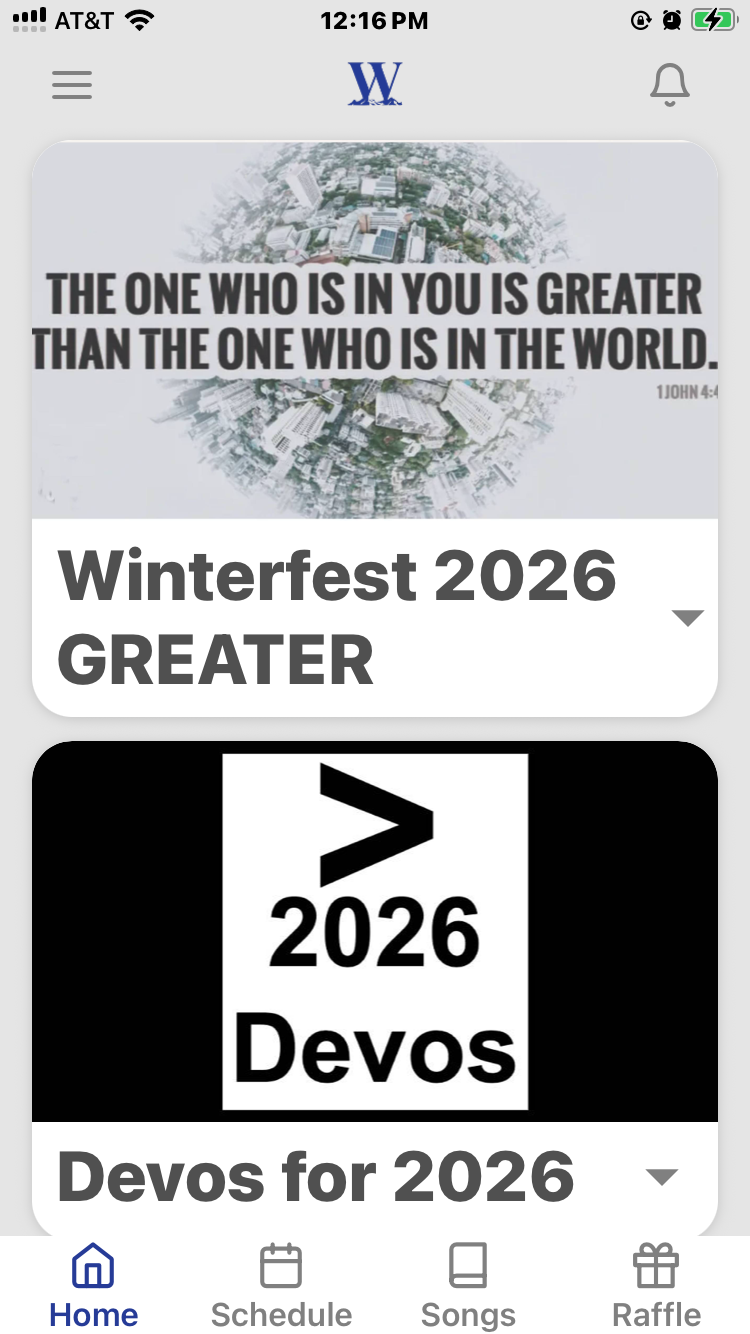
Task: Select the Songs tab
Action: (468, 1285)
